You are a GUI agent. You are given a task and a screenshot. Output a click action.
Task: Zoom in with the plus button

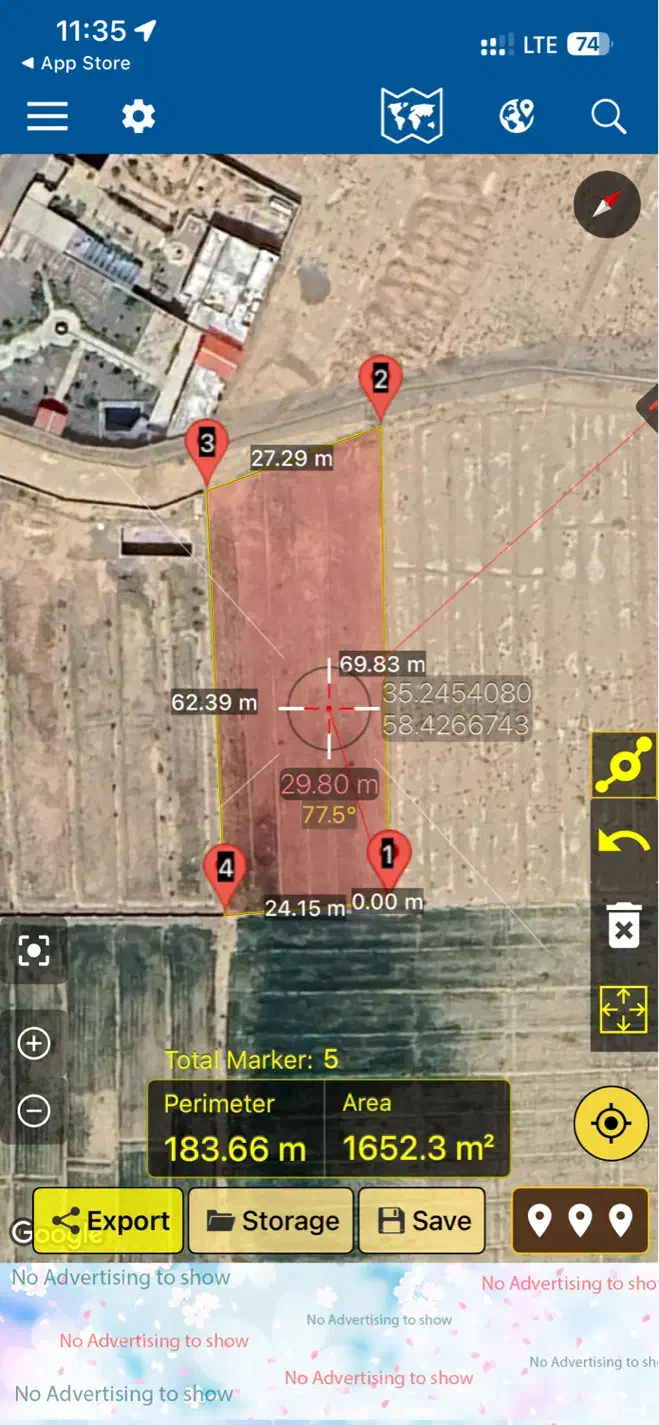click(34, 1044)
